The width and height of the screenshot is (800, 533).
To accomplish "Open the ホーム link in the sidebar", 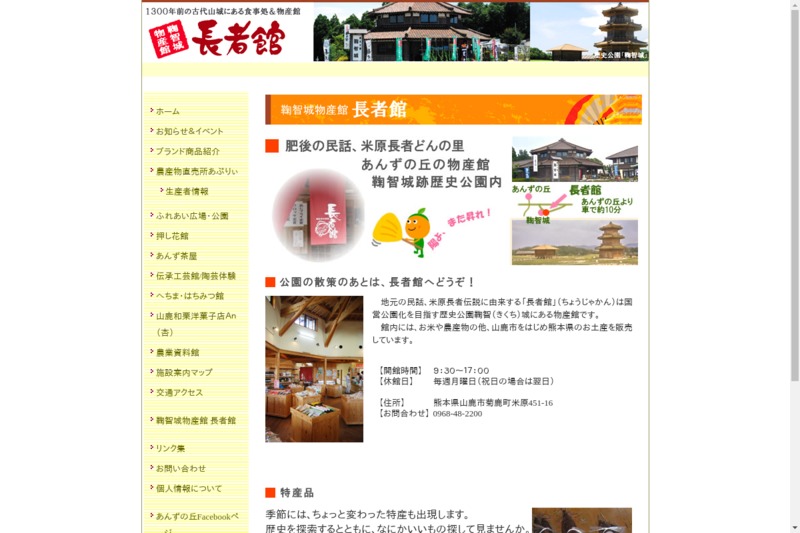I will 167,111.
